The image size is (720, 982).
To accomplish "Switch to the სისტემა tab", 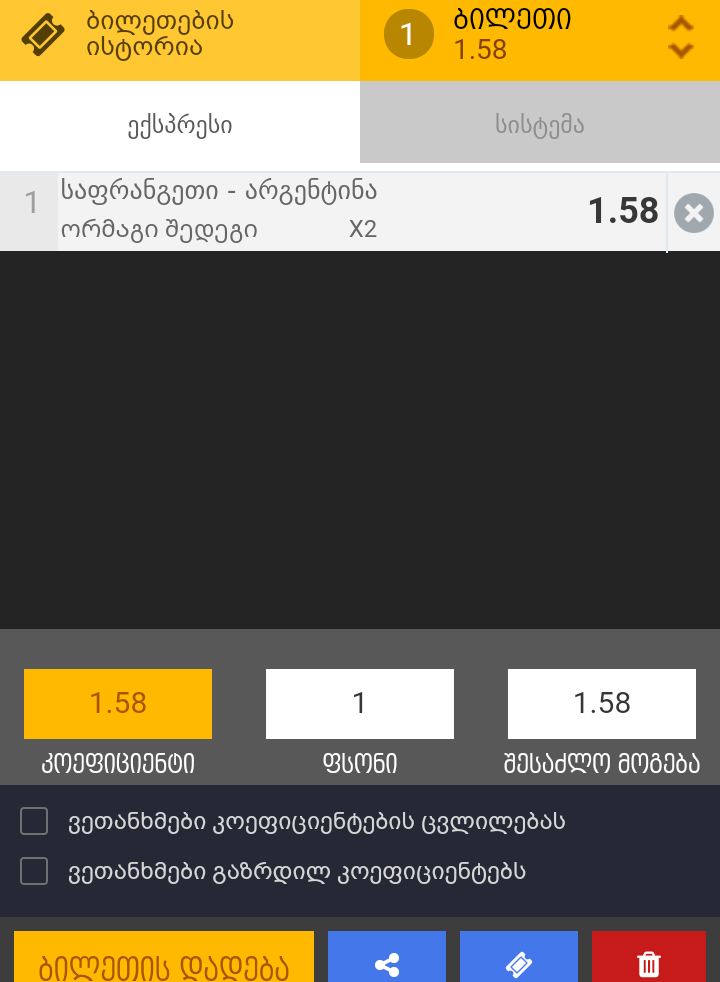I will pos(538,125).
